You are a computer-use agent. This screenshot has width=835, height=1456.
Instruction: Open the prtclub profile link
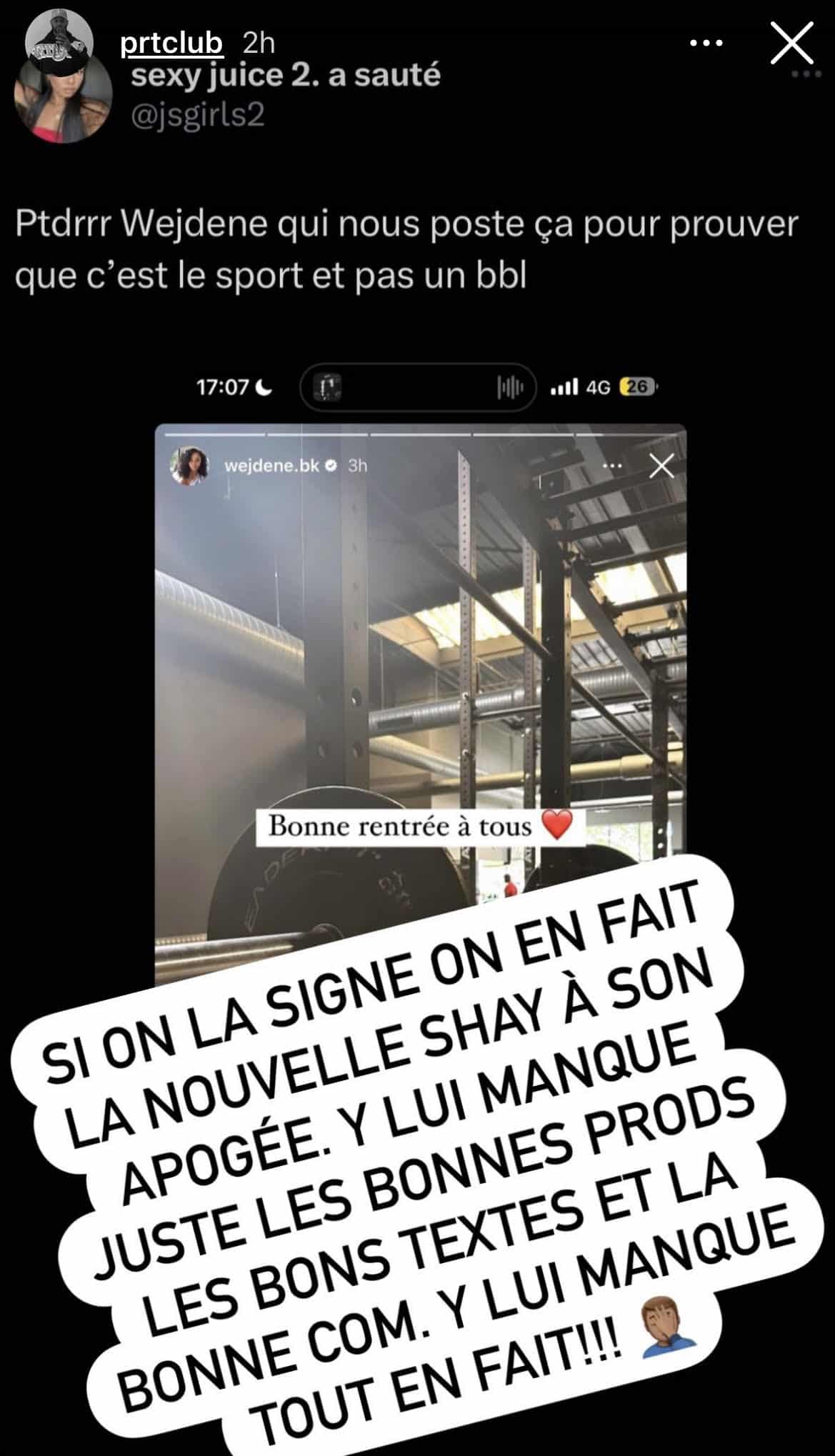click(171, 44)
